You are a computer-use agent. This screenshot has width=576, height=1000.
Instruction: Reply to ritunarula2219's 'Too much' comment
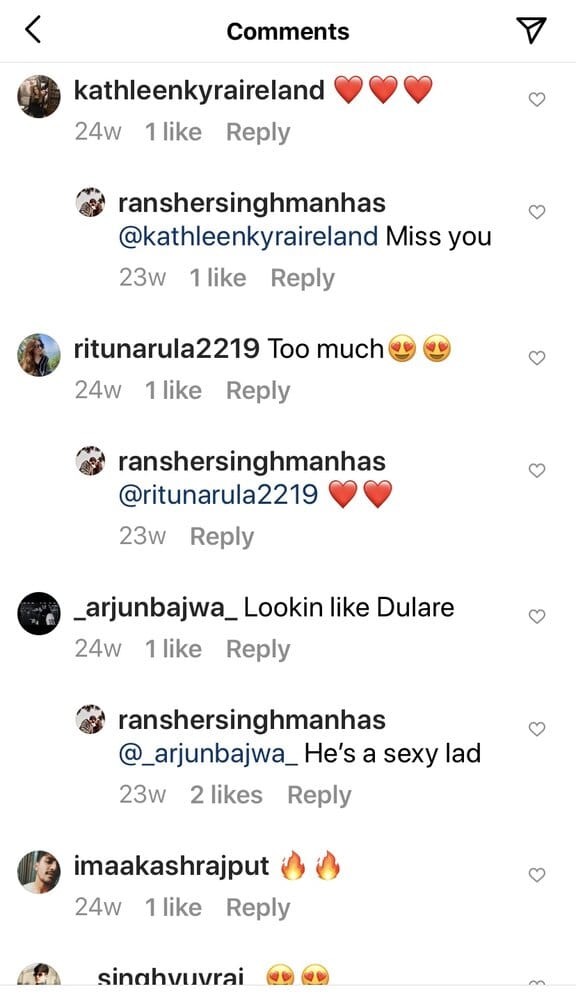[x=258, y=390]
